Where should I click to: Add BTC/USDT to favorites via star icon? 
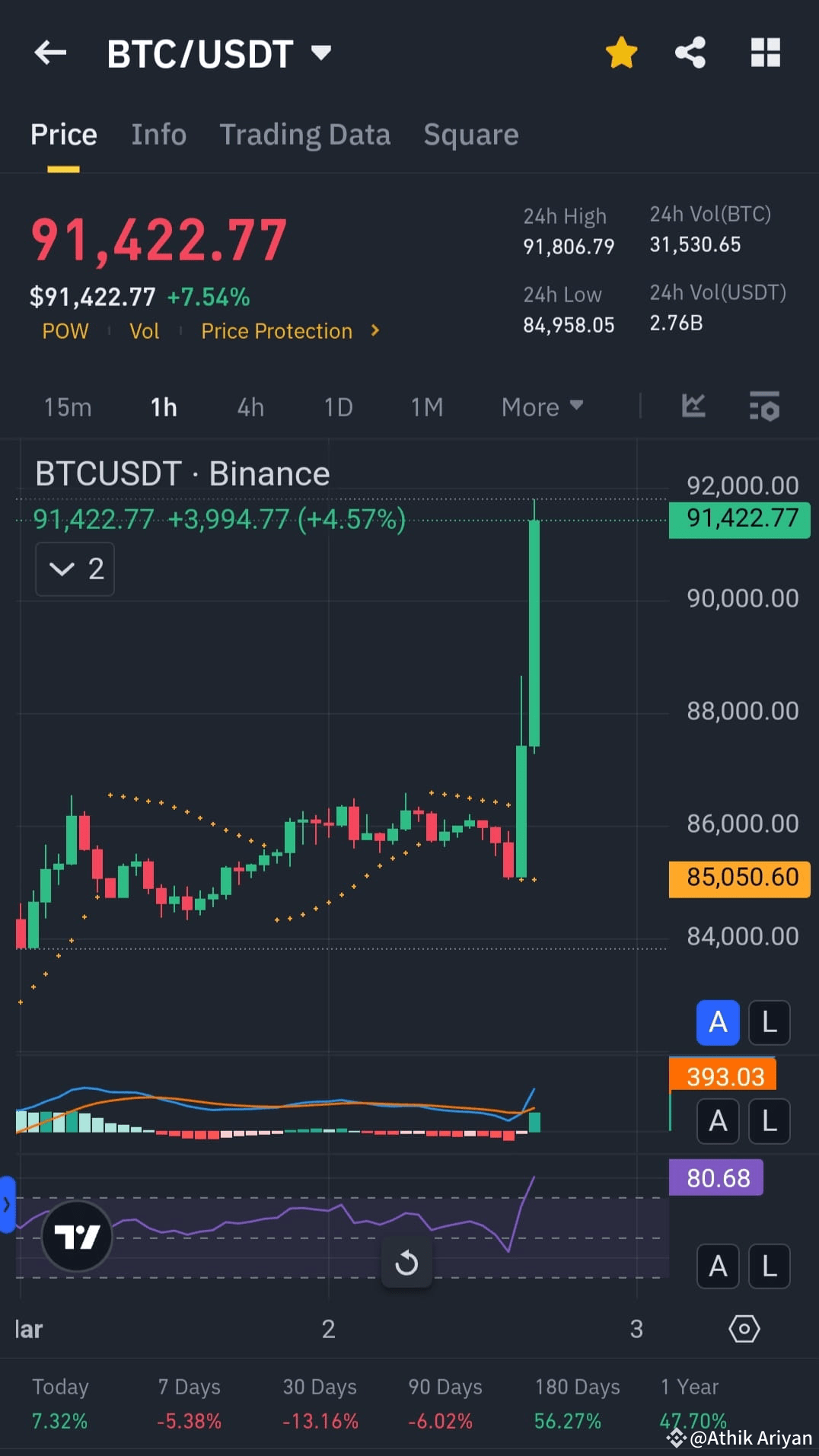[621, 53]
